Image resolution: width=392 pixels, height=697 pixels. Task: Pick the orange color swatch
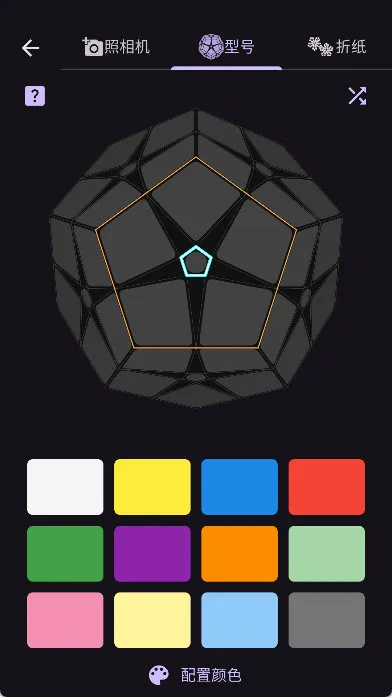coord(240,553)
